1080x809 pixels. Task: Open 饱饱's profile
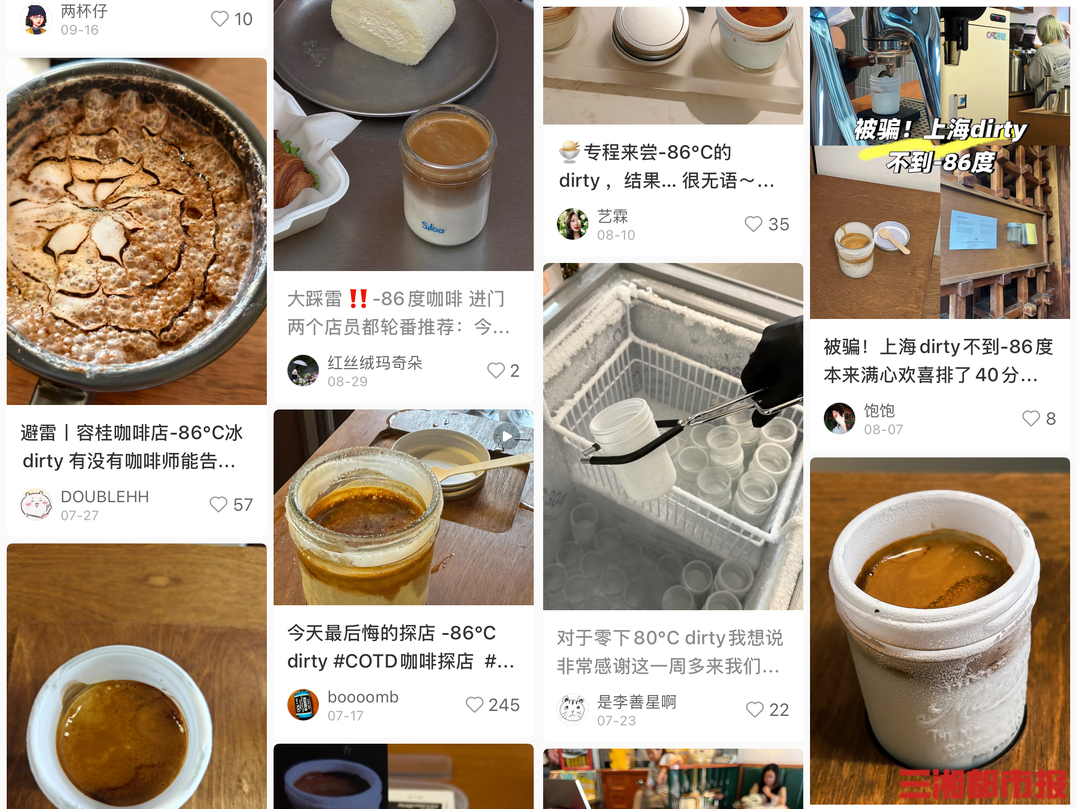[840, 418]
